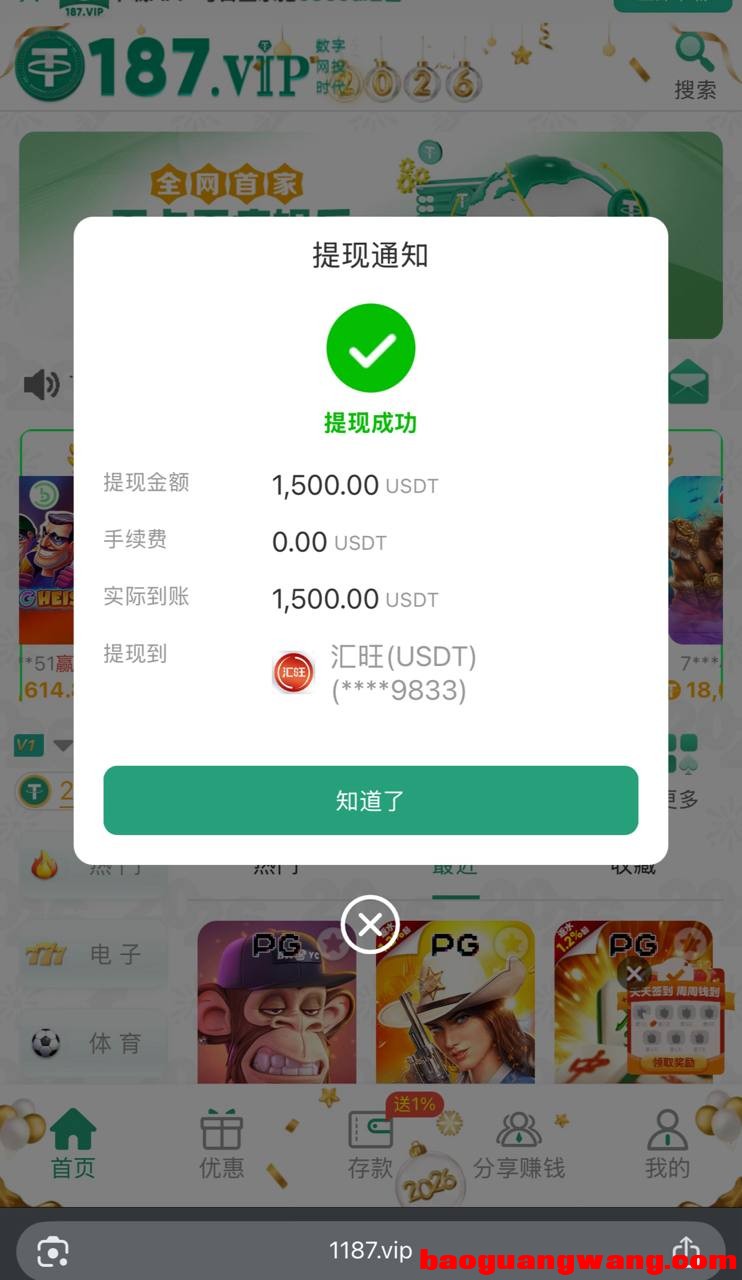The height and width of the screenshot is (1280, 742).
Task: Open the 分享赚钱 tab
Action: tap(519, 1144)
